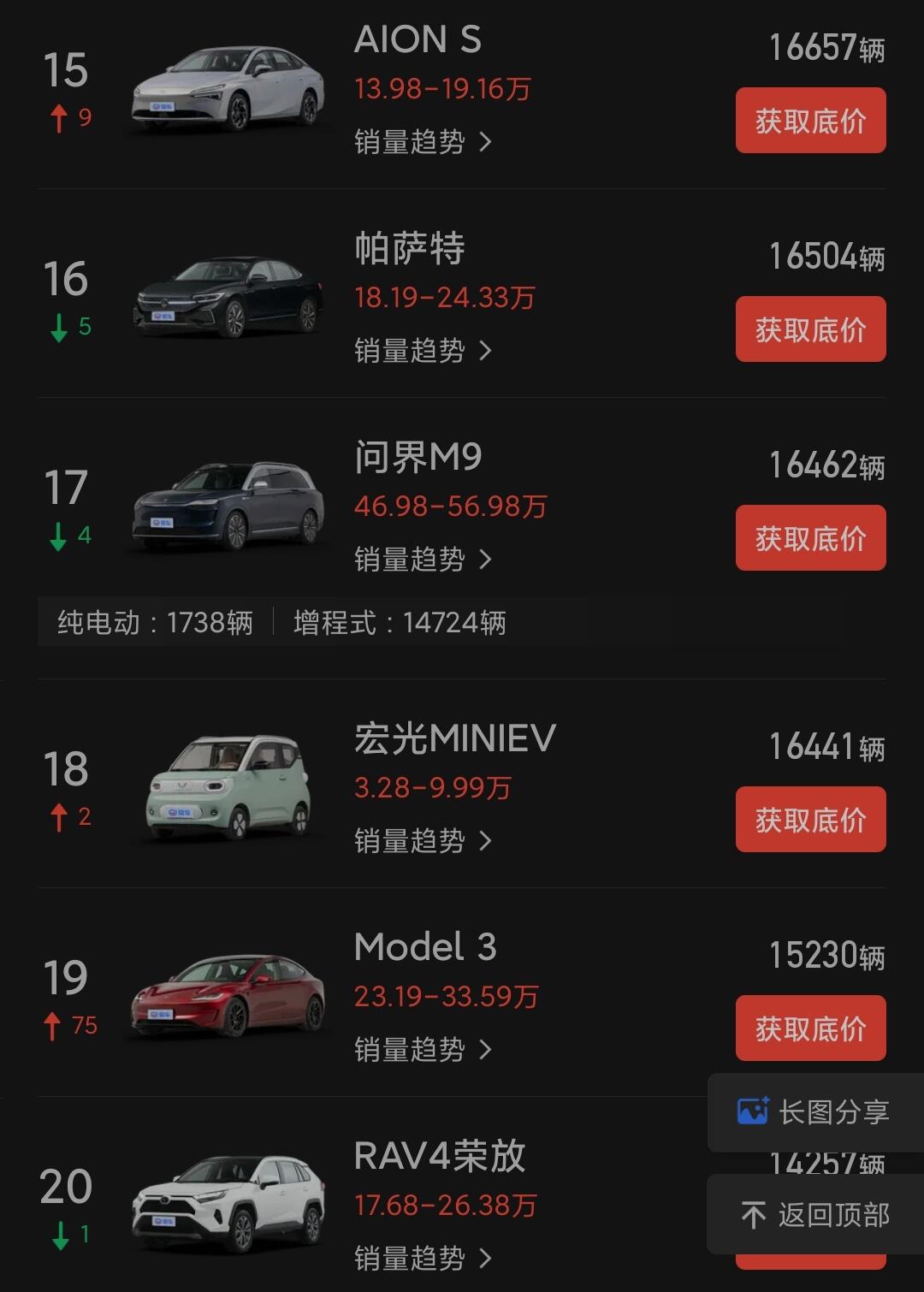Click the red up arrow under rank 15
The width and height of the screenshot is (924, 1292).
(x=57, y=120)
